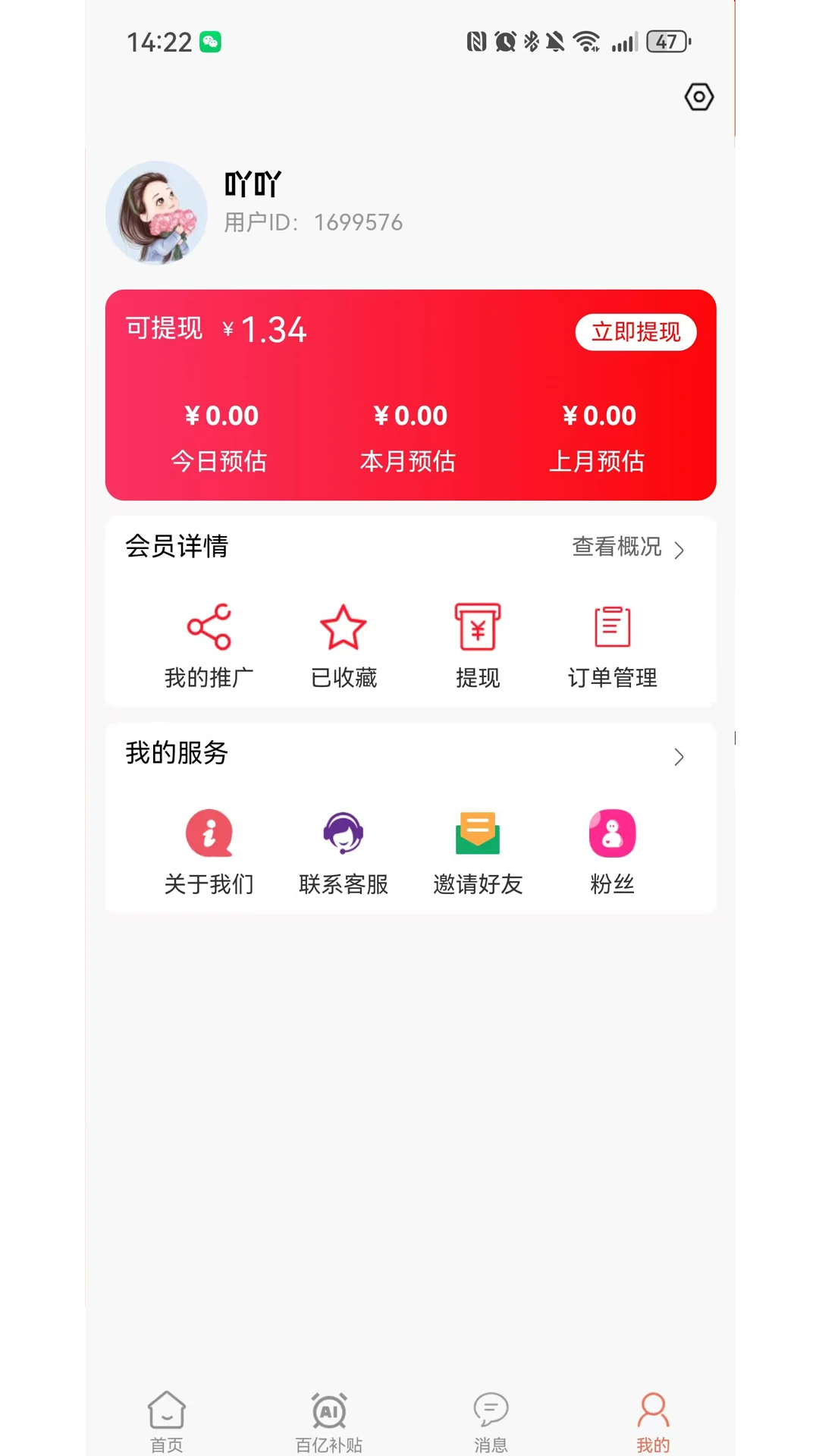Image resolution: width=819 pixels, height=1456 pixels.
Task: Expand 查看概况 with the chevron arrow
Action: (x=679, y=551)
